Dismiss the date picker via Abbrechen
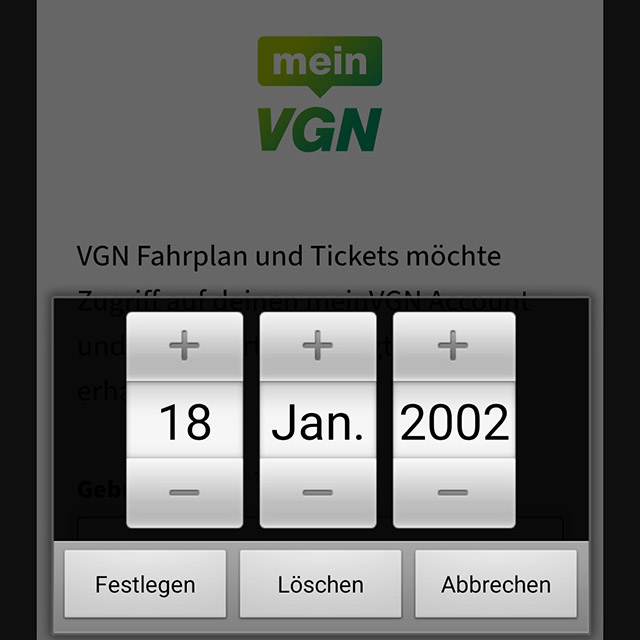 coord(496,584)
